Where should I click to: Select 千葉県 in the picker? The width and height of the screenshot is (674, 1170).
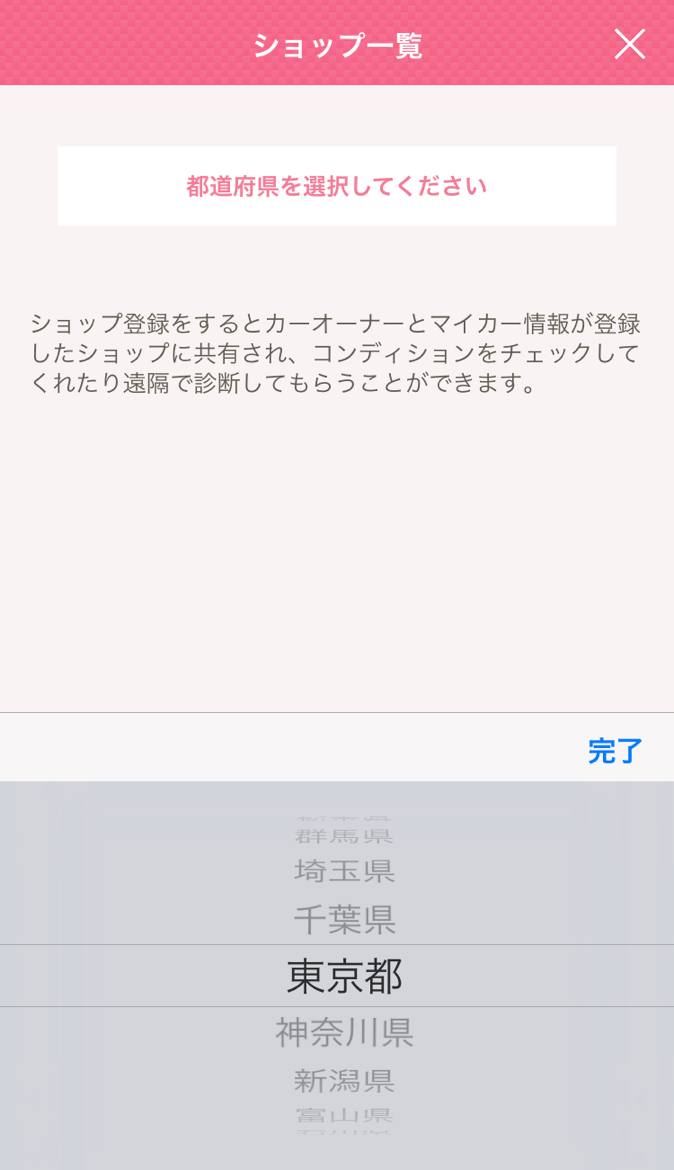point(344,920)
